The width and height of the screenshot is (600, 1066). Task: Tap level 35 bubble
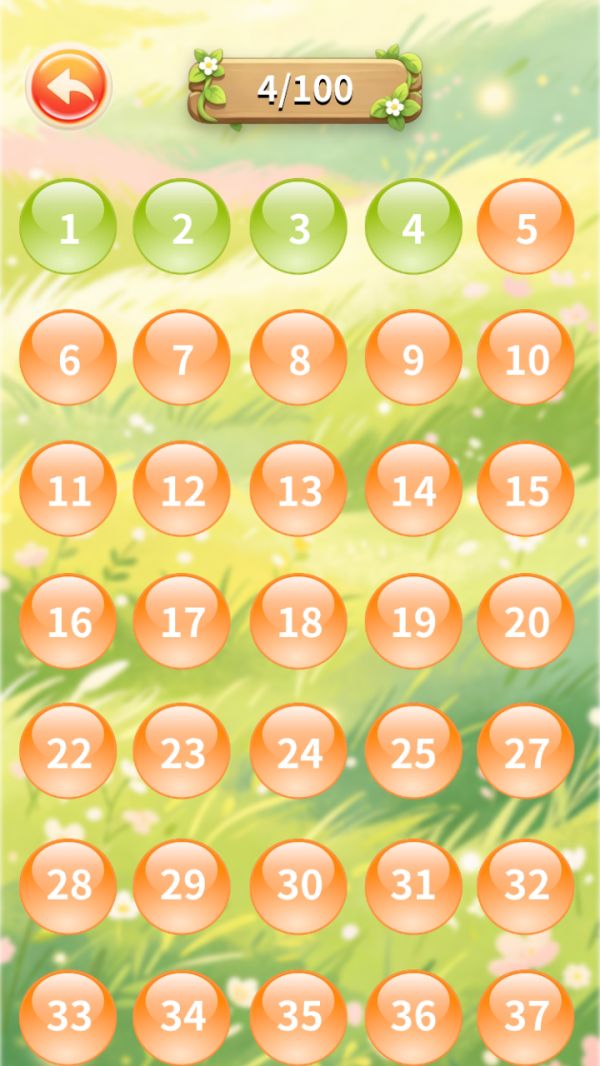click(x=298, y=1018)
